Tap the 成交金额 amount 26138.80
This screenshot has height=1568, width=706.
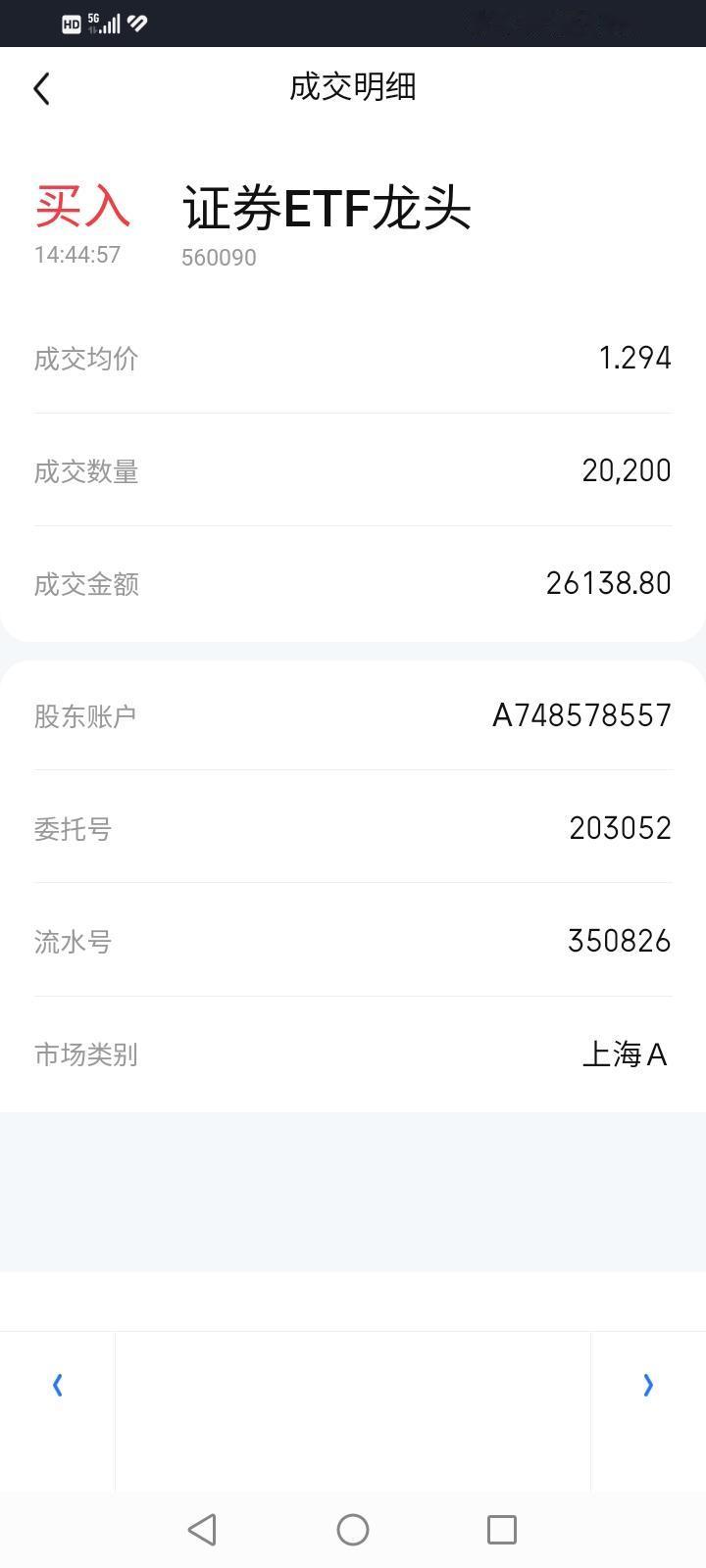[x=610, y=583]
